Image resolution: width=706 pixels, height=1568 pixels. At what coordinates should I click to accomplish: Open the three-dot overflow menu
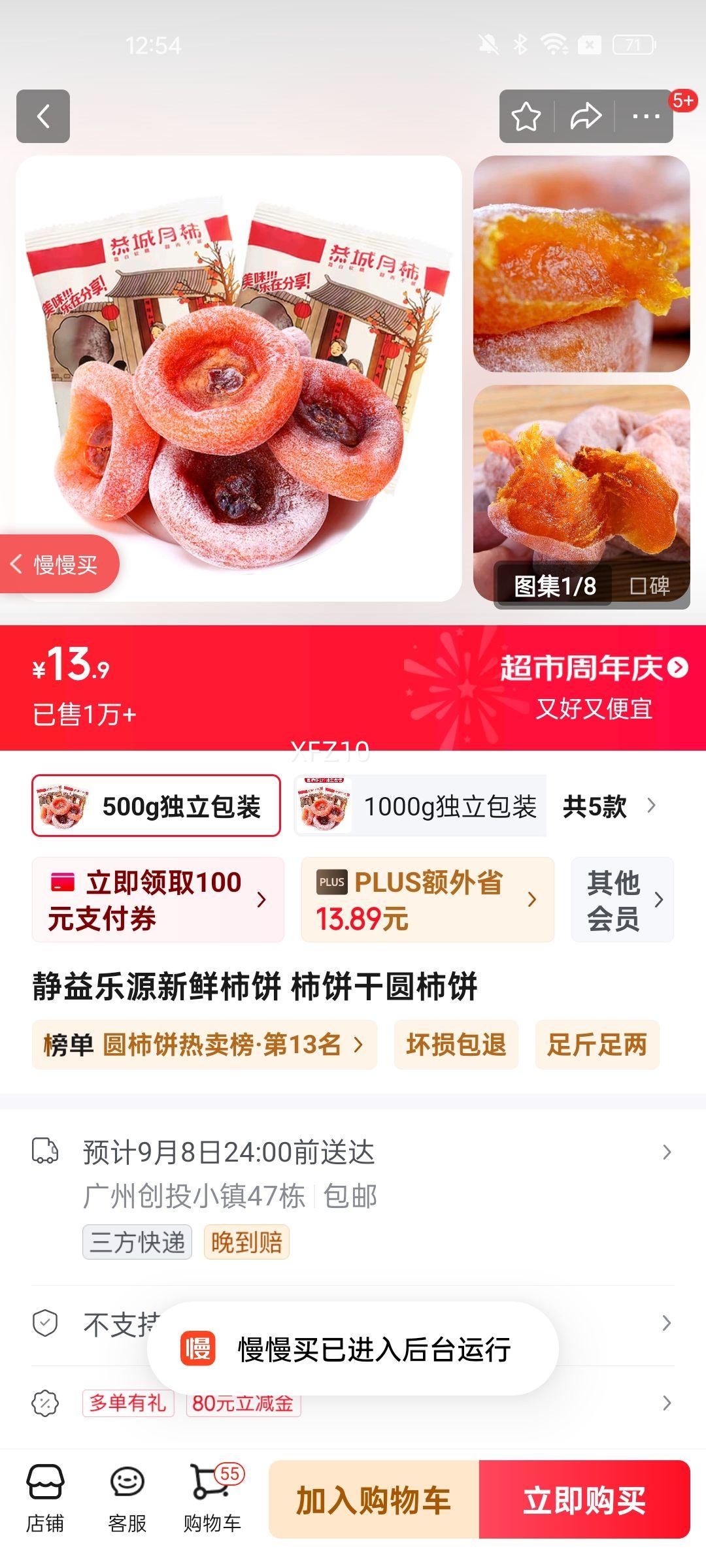coord(646,117)
